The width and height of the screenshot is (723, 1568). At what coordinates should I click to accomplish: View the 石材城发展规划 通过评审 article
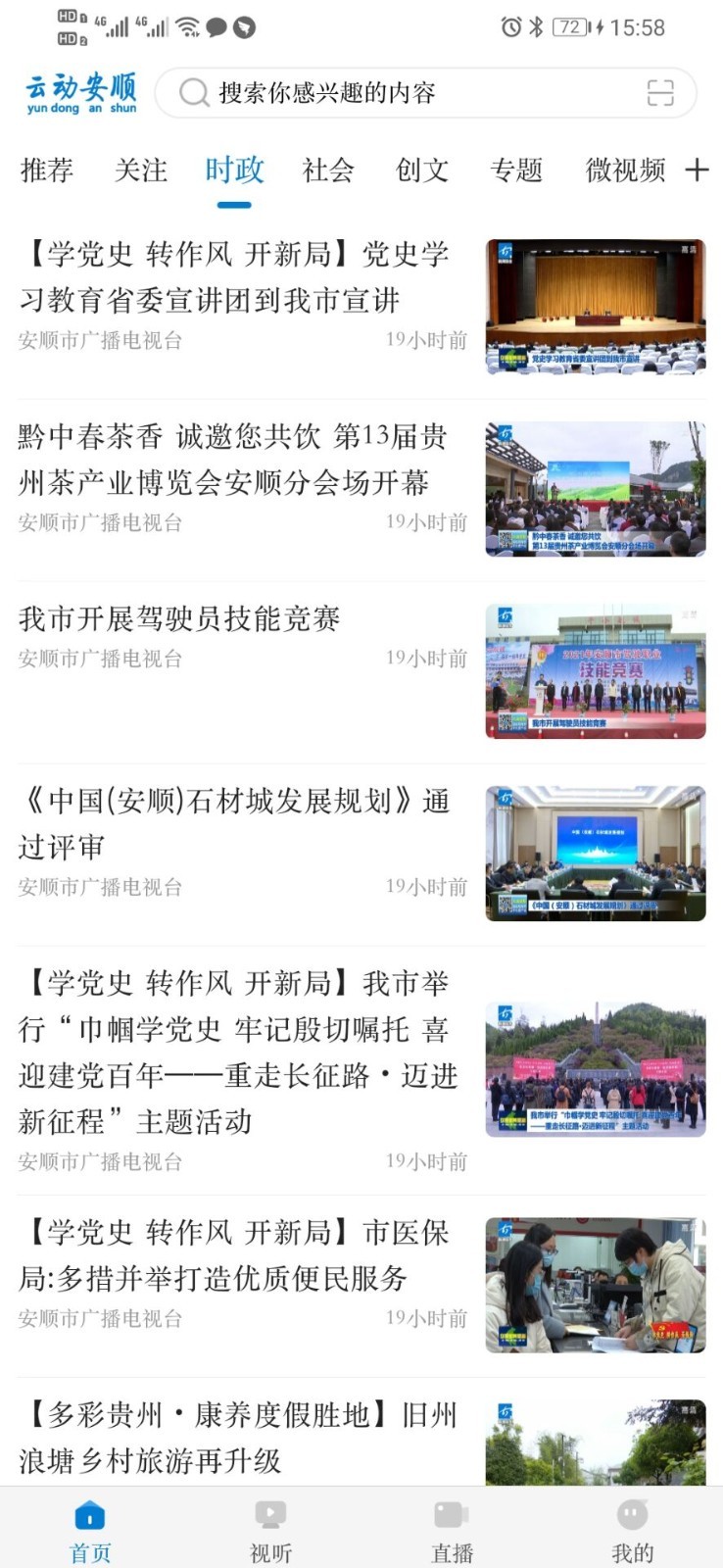[233, 823]
